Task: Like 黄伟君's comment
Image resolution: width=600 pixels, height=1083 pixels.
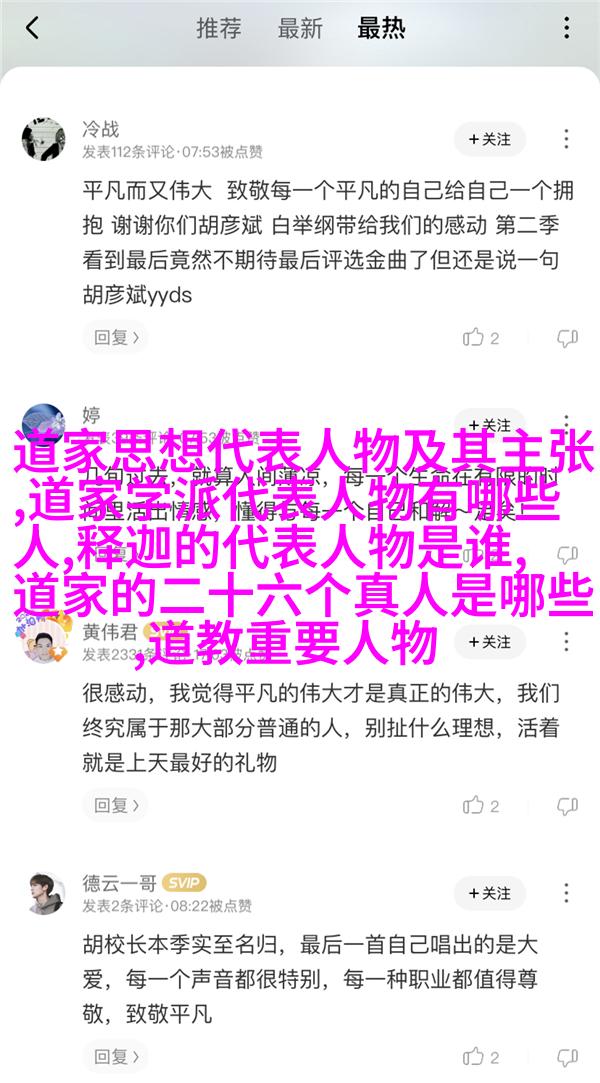Action: (x=481, y=804)
